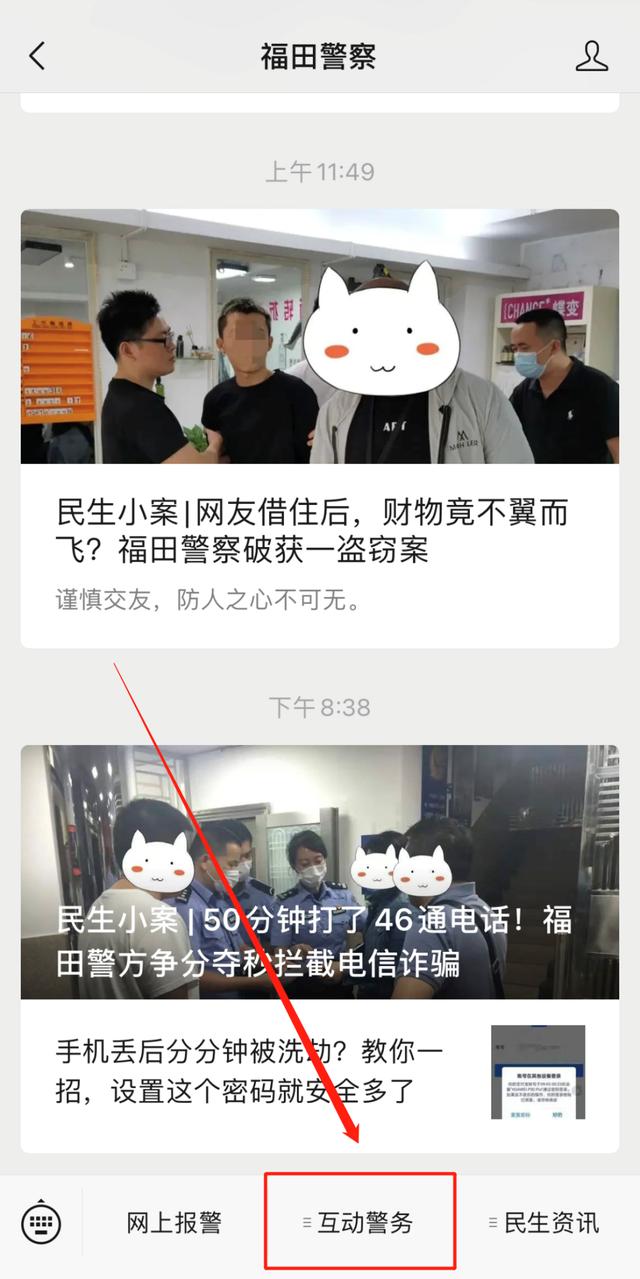640x1279 pixels.
Task: Go back from 福田警察 page
Action: (37, 56)
